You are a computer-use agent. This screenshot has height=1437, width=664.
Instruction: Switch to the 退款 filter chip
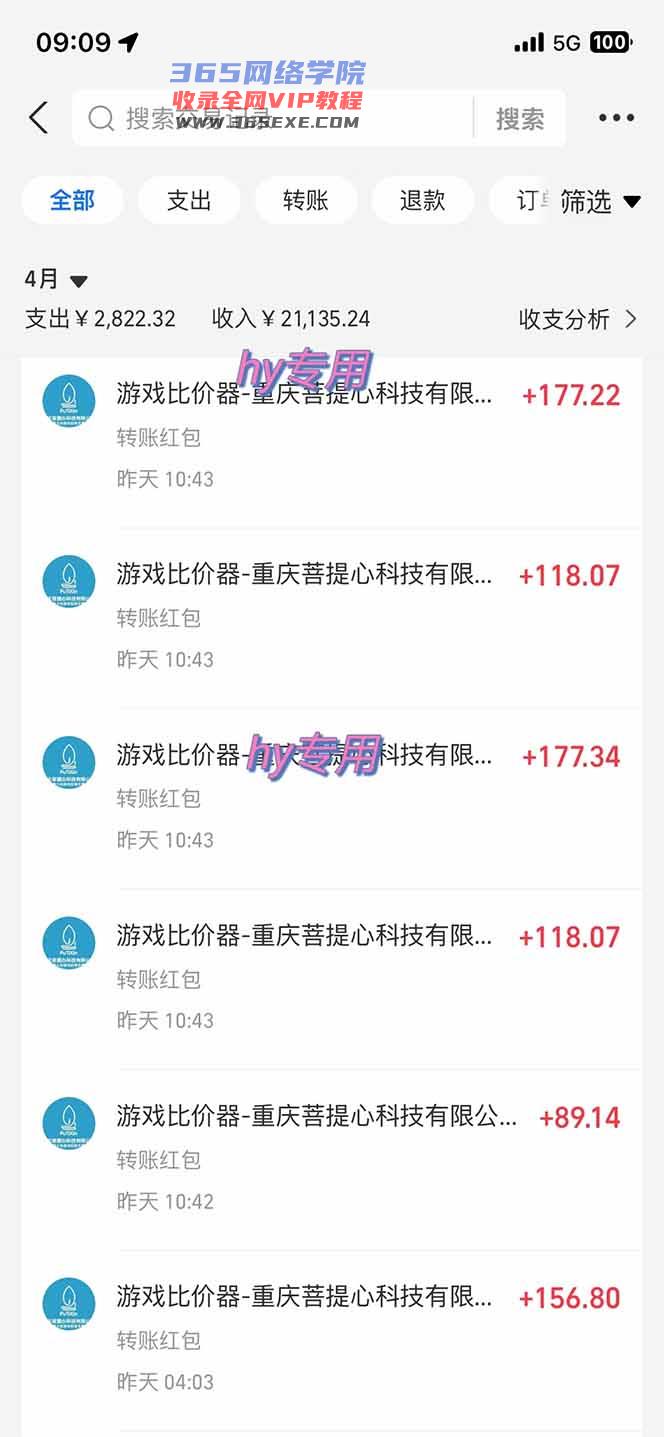click(x=422, y=200)
